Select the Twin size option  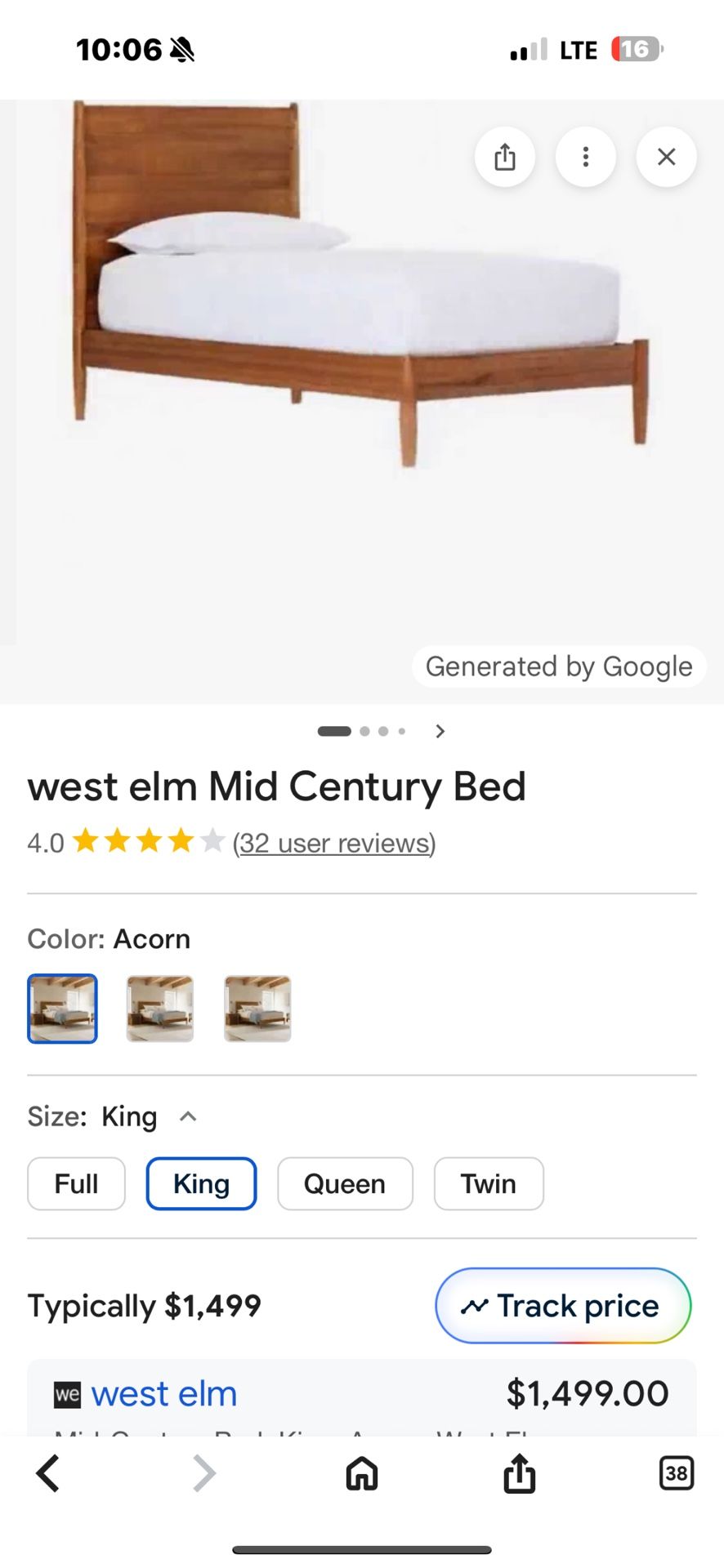click(488, 1183)
